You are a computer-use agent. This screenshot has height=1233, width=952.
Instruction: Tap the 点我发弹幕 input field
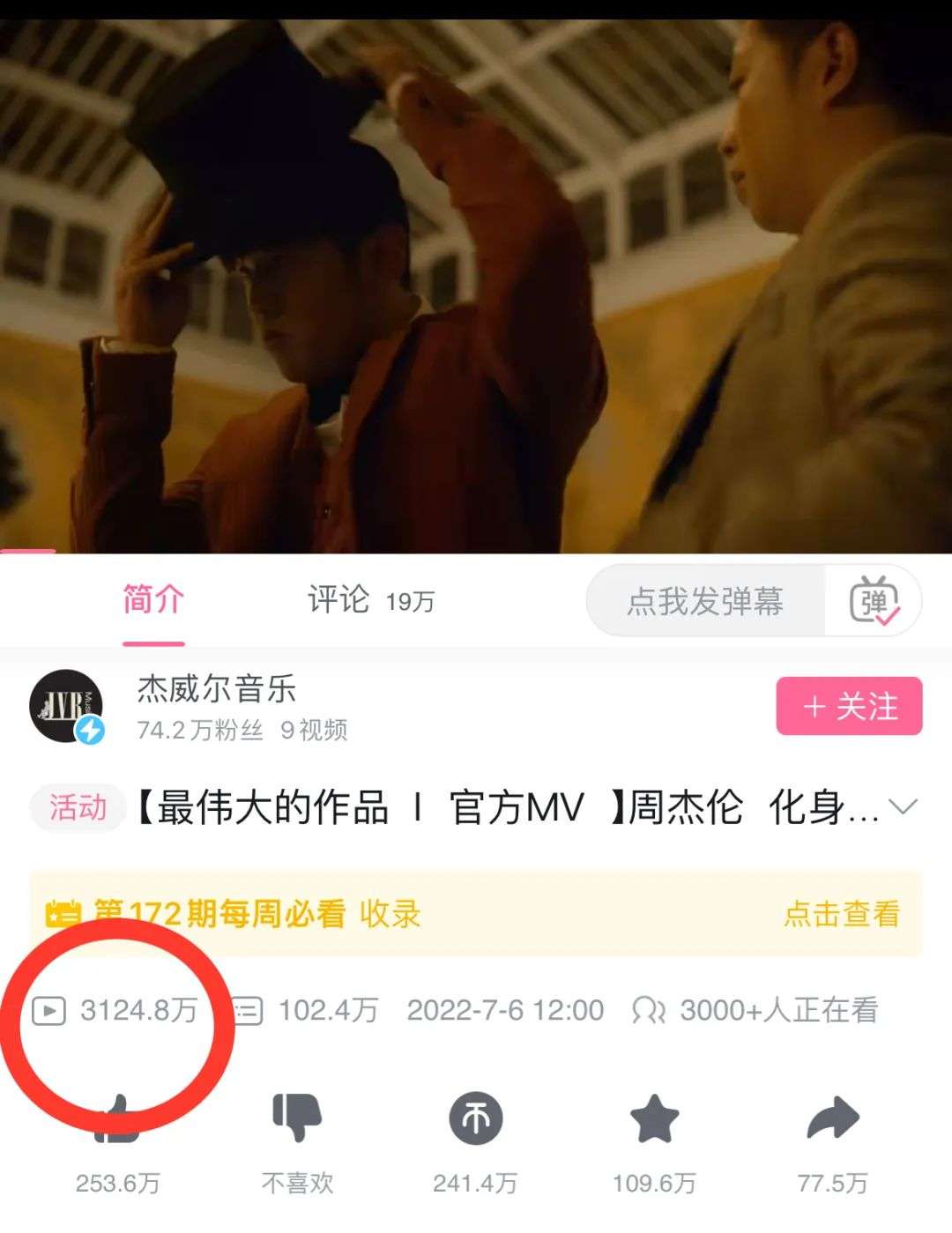[705, 602]
